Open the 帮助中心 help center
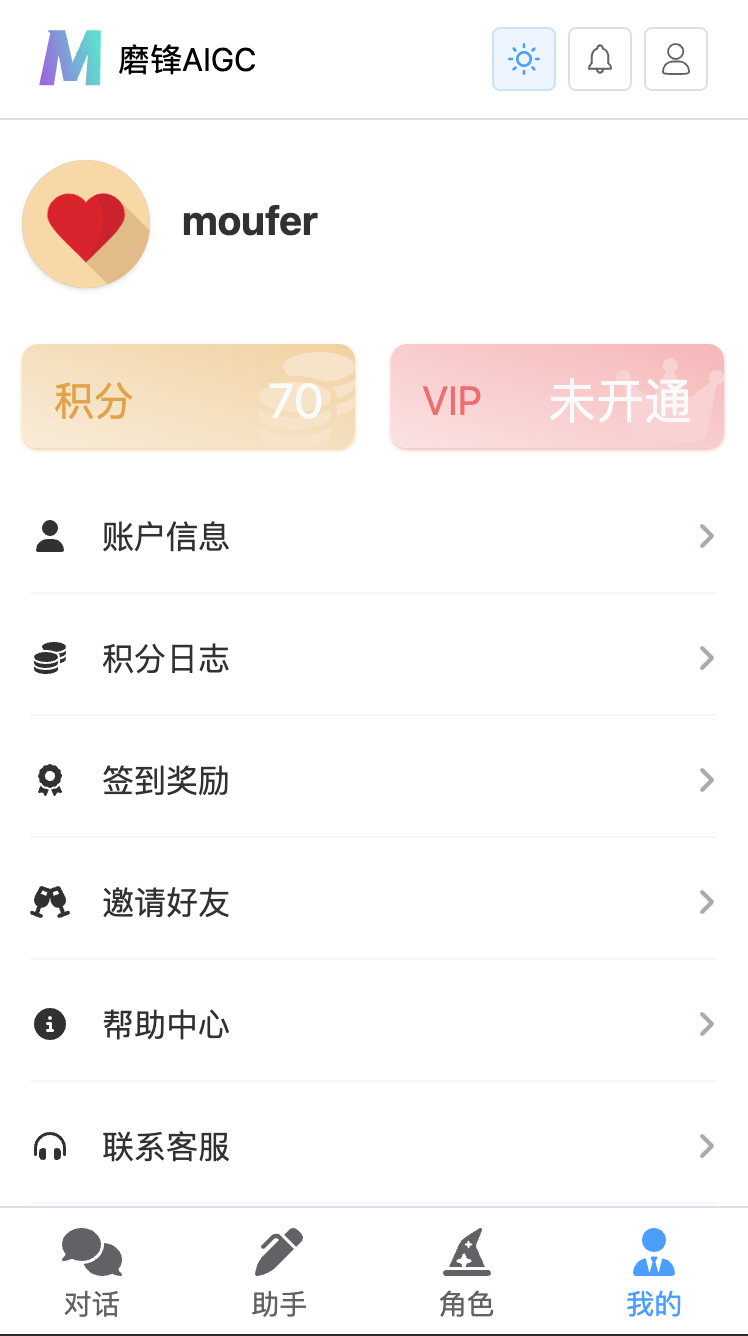748x1336 pixels. pyautogui.click(x=372, y=1025)
